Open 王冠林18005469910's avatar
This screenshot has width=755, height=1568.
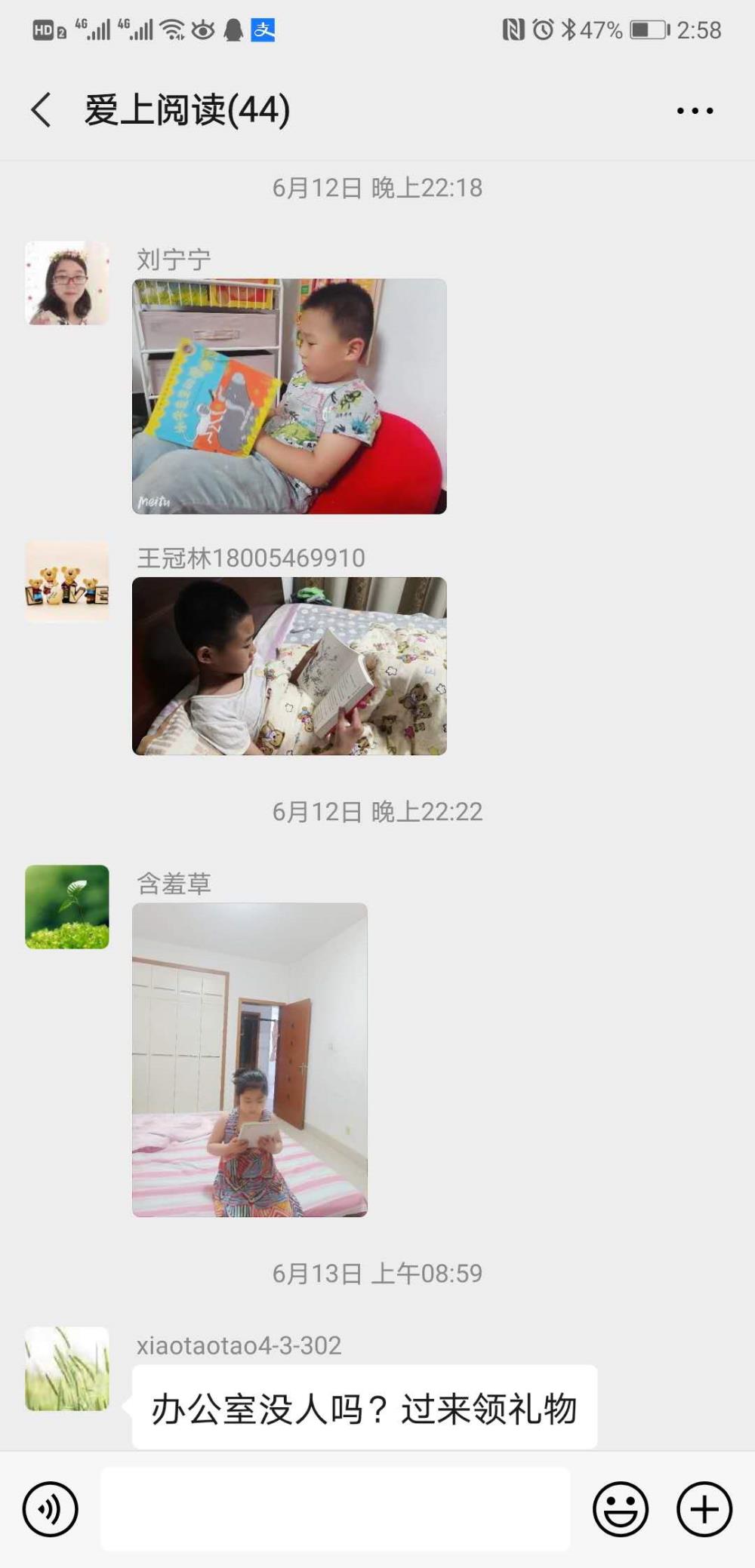pos(67,582)
